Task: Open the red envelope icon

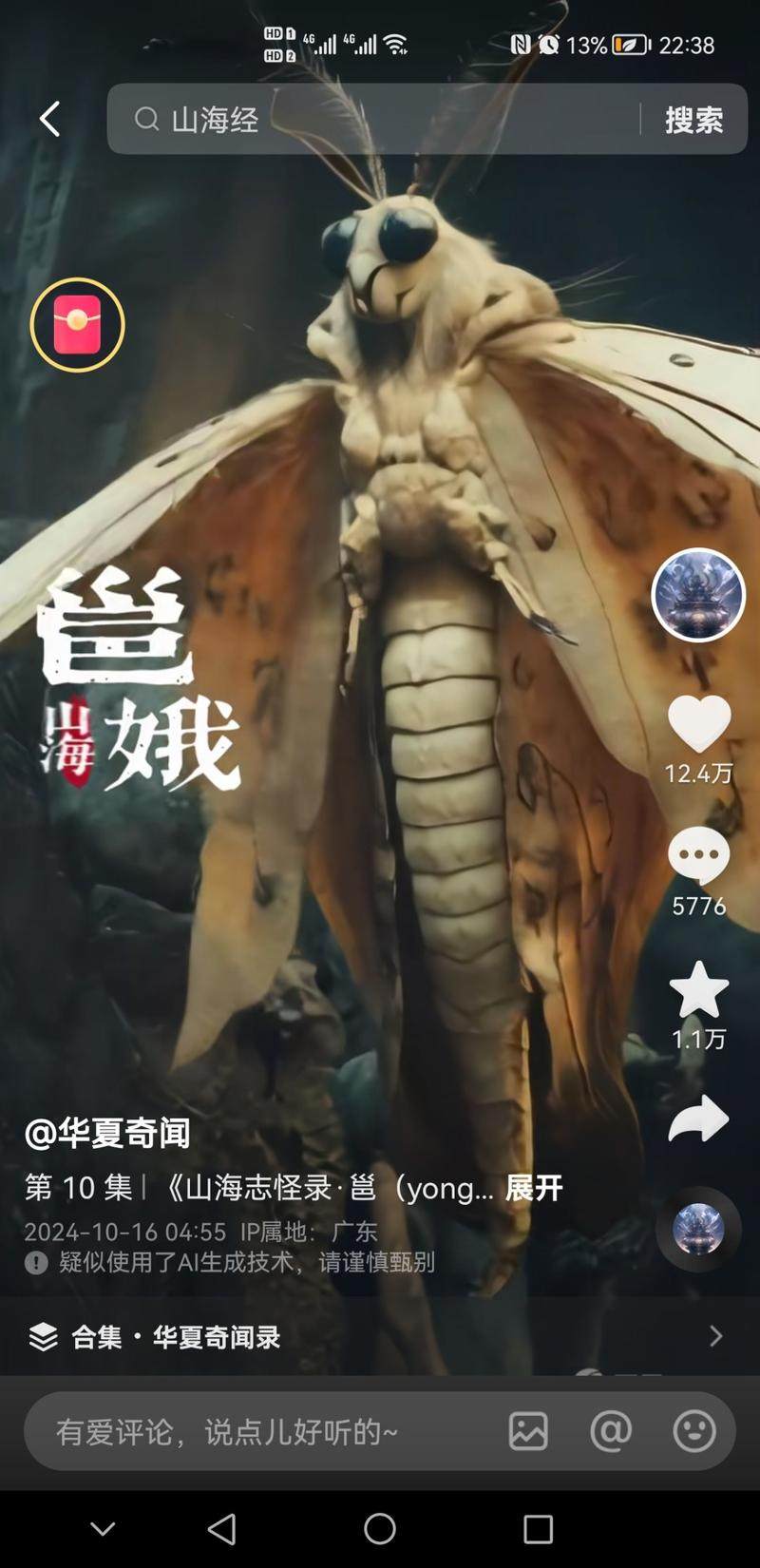Action: click(x=78, y=325)
